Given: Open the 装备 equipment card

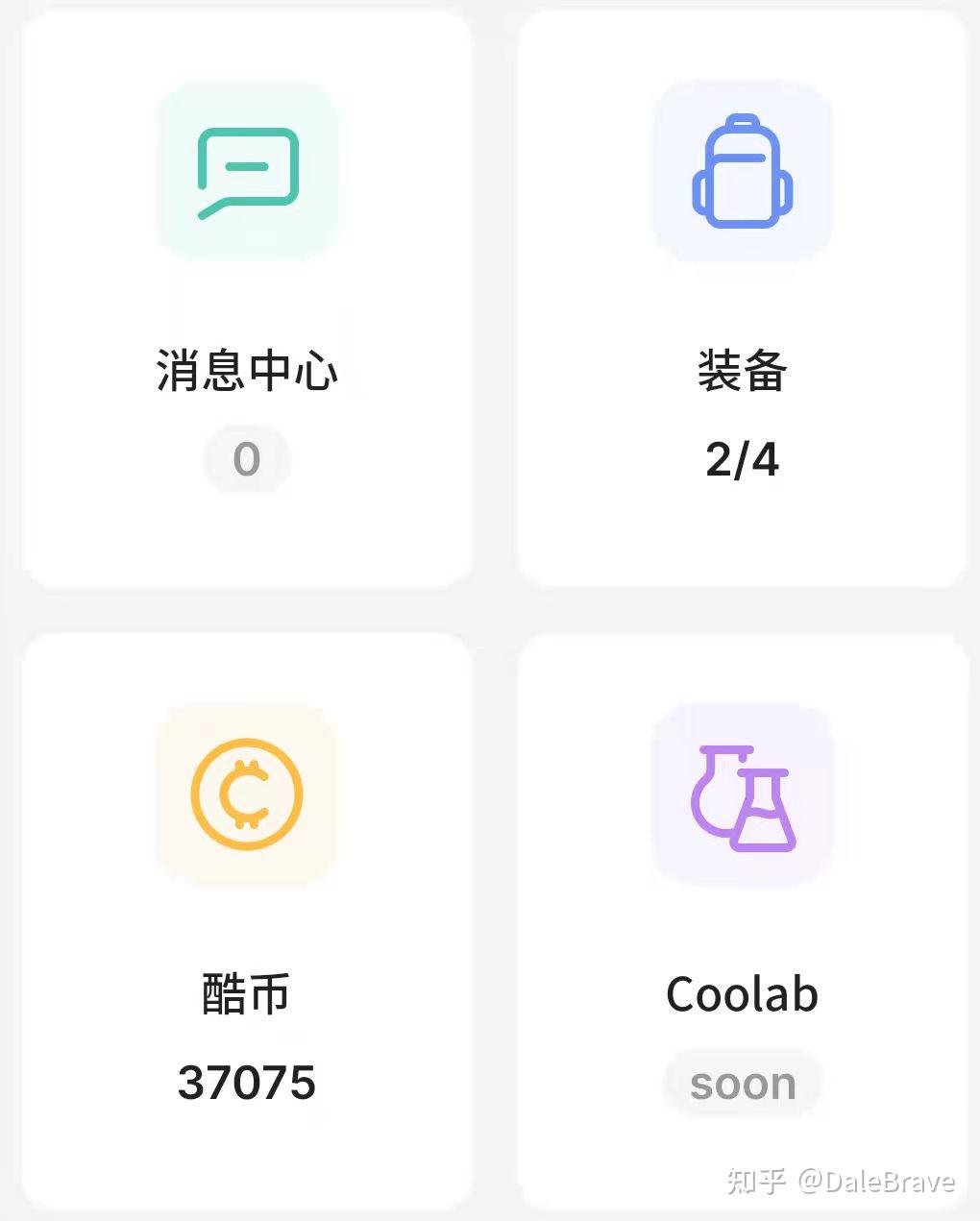Looking at the screenshot, I should coord(742,298).
